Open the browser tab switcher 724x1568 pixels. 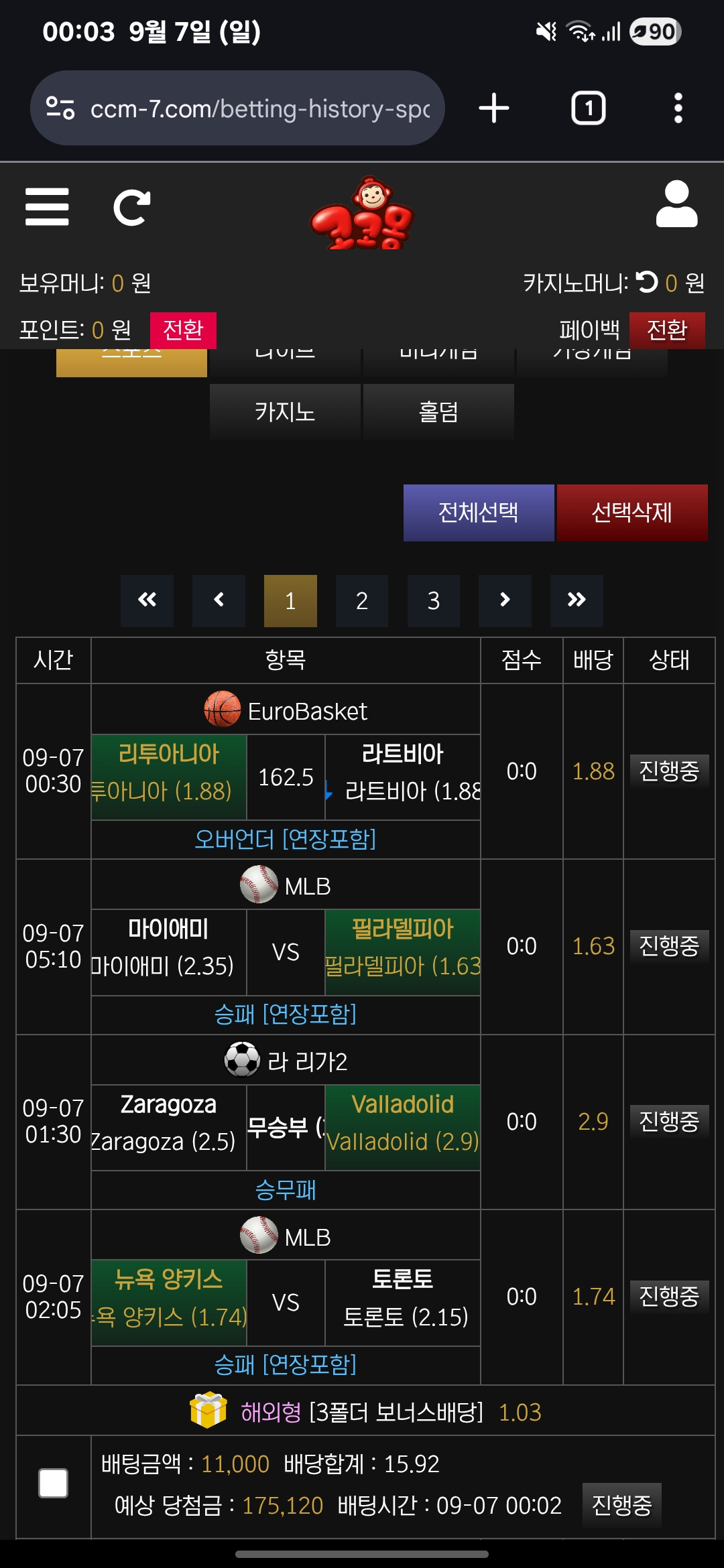click(588, 109)
